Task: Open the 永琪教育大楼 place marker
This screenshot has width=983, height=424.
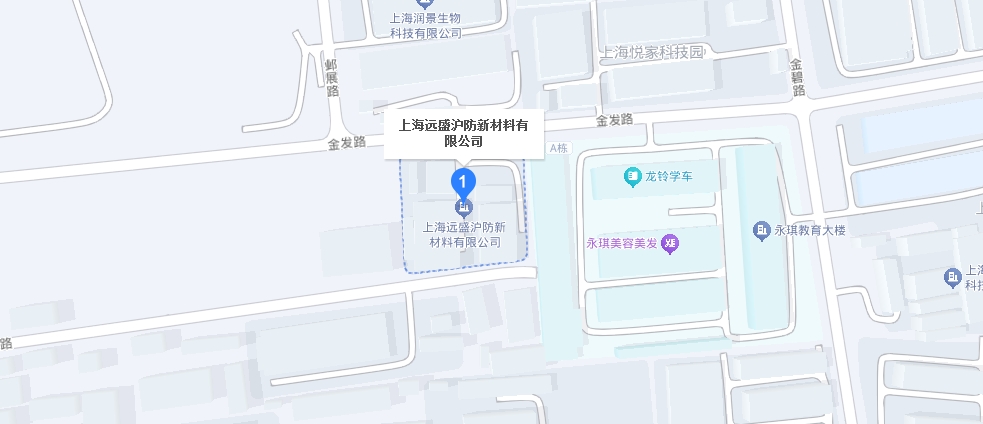Action: tap(761, 230)
